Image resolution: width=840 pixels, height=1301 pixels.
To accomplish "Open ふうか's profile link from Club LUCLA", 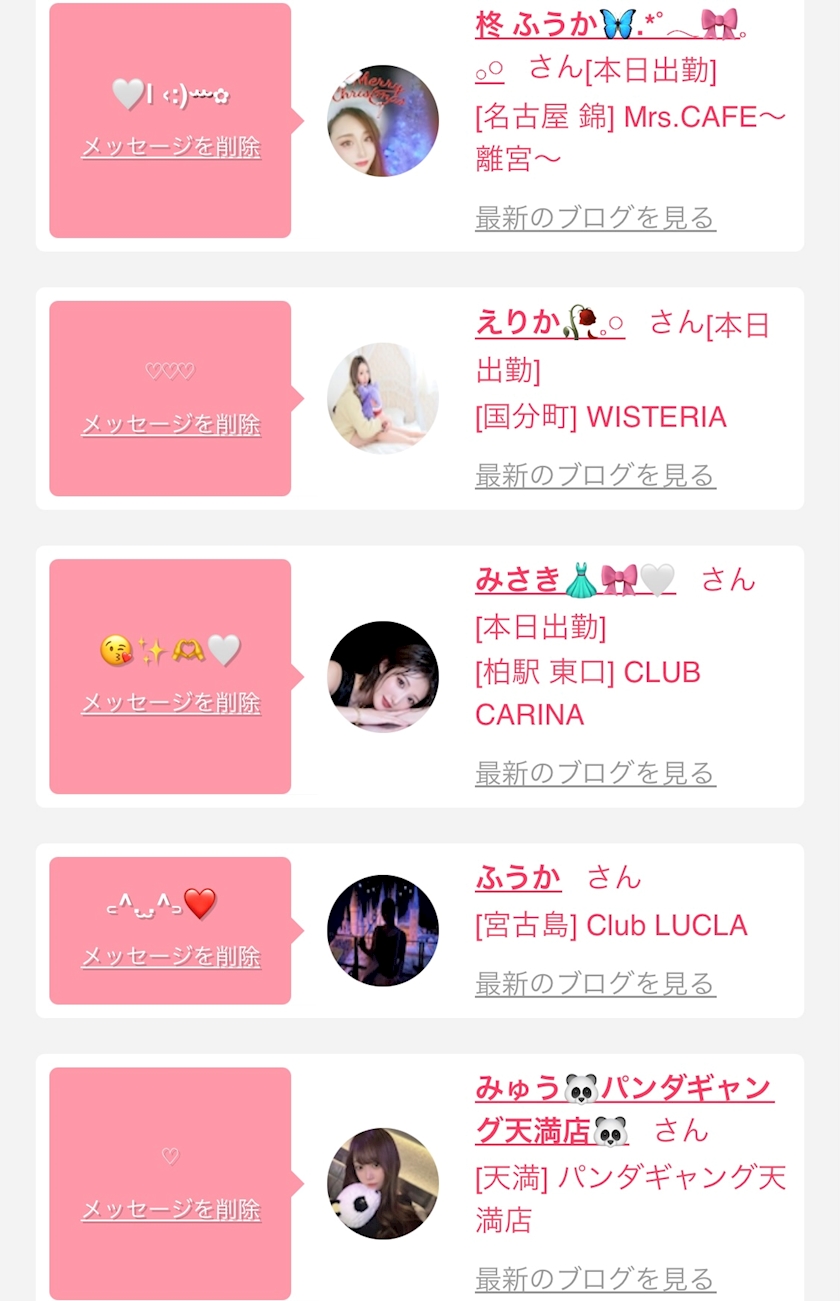I will pyautogui.click(x=518, y=877).
